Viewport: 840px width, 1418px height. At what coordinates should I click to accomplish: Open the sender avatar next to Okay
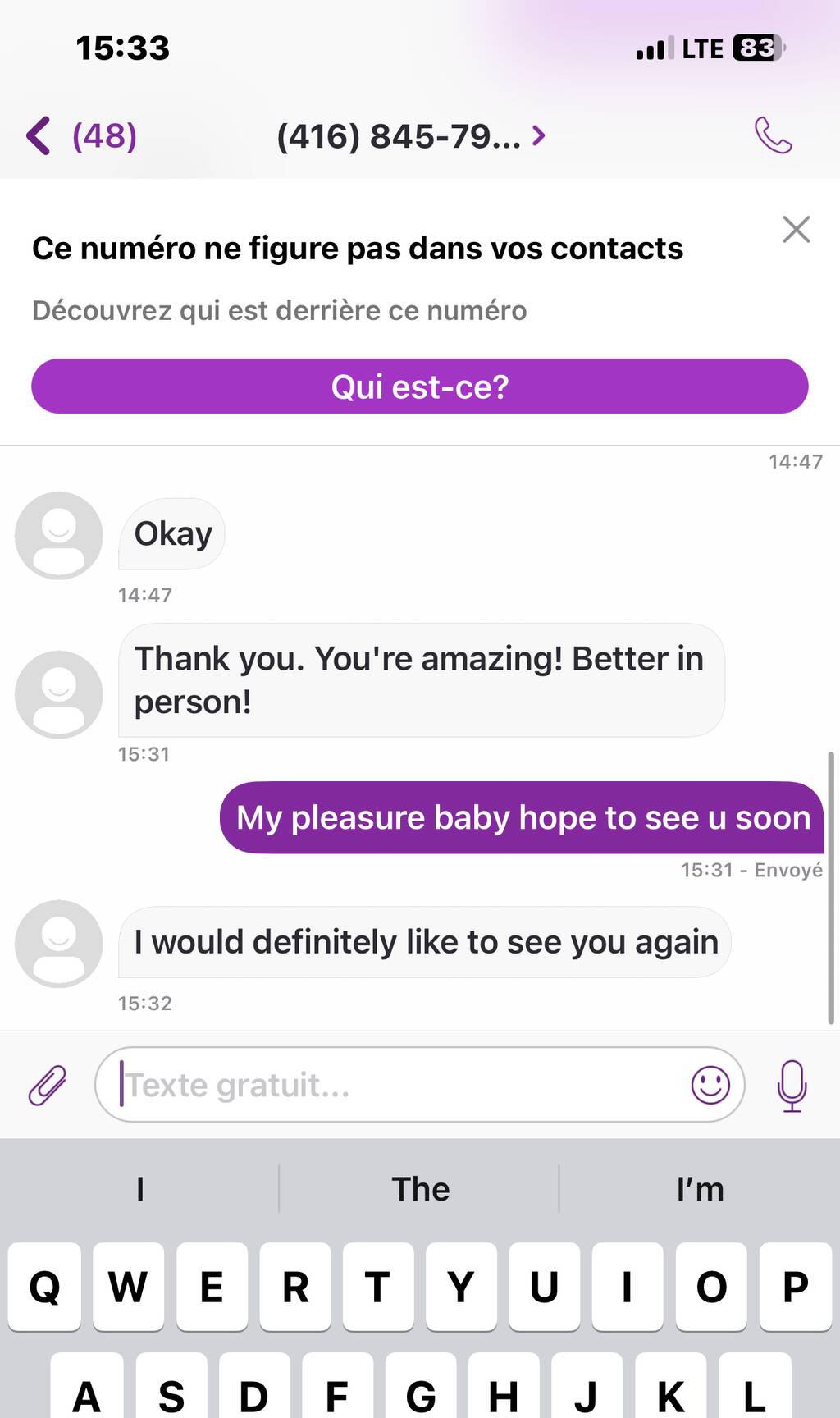click(x=59, y=535)
